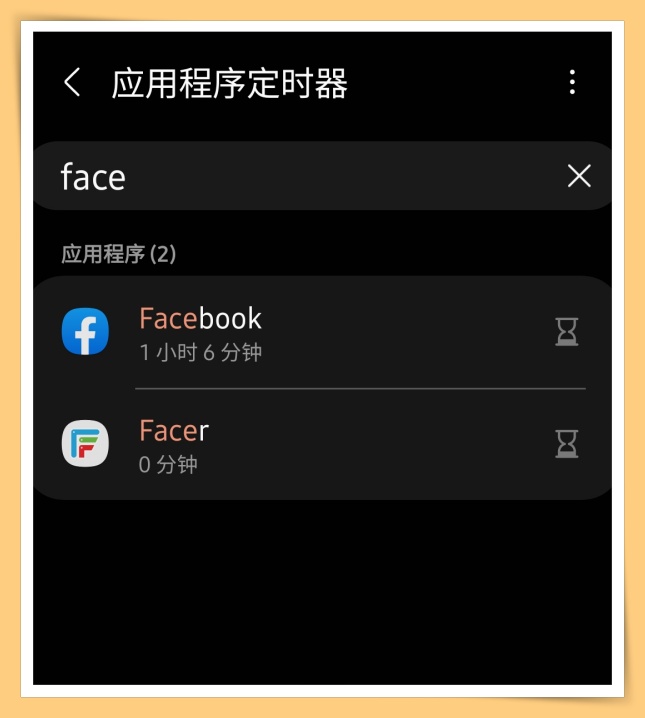
Task: Set a timer for Facebook
Action: [x=567, y=332]
